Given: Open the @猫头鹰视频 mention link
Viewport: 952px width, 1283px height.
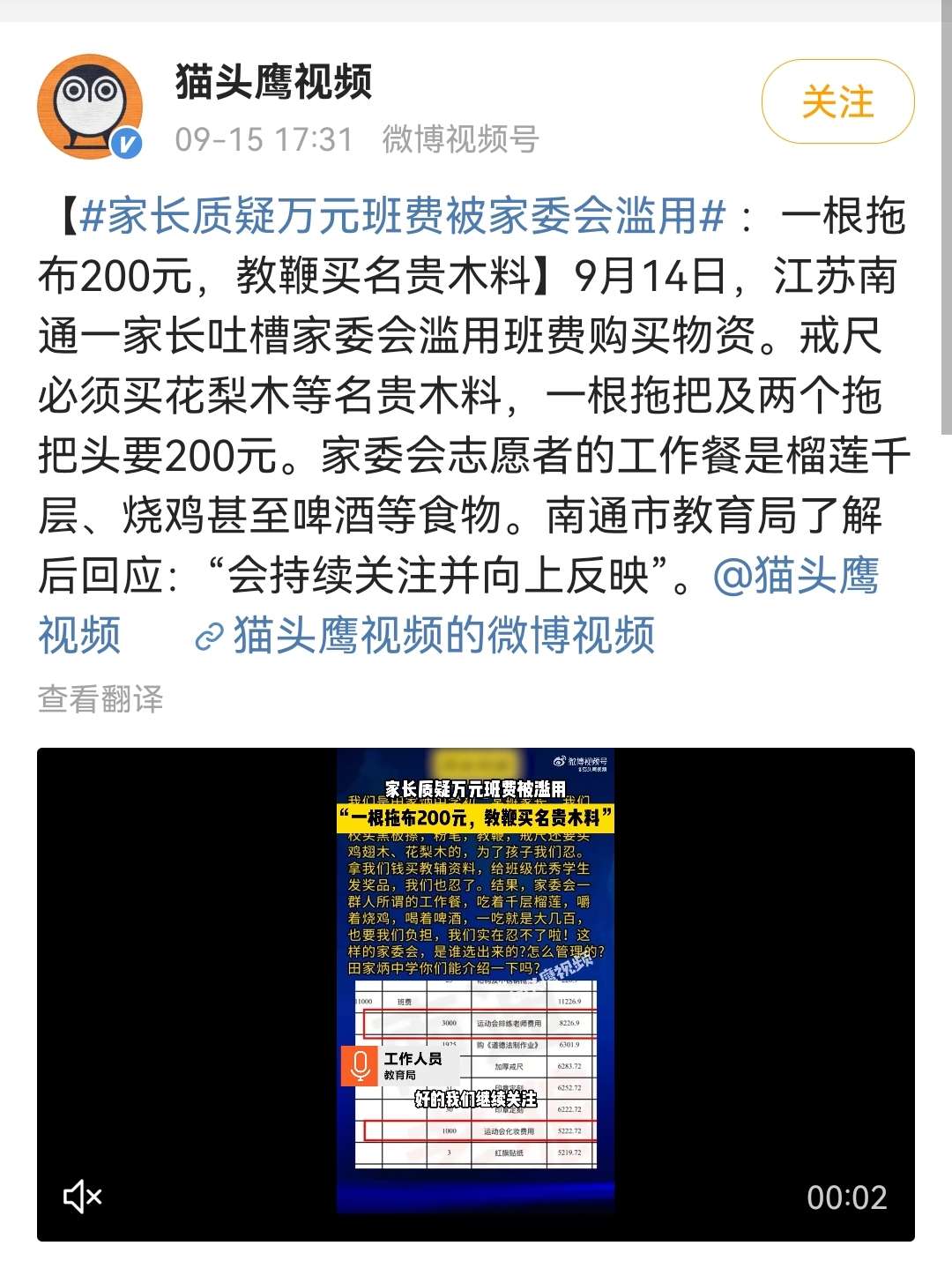Looking at the screenshot, I should [x=795, y=576].
